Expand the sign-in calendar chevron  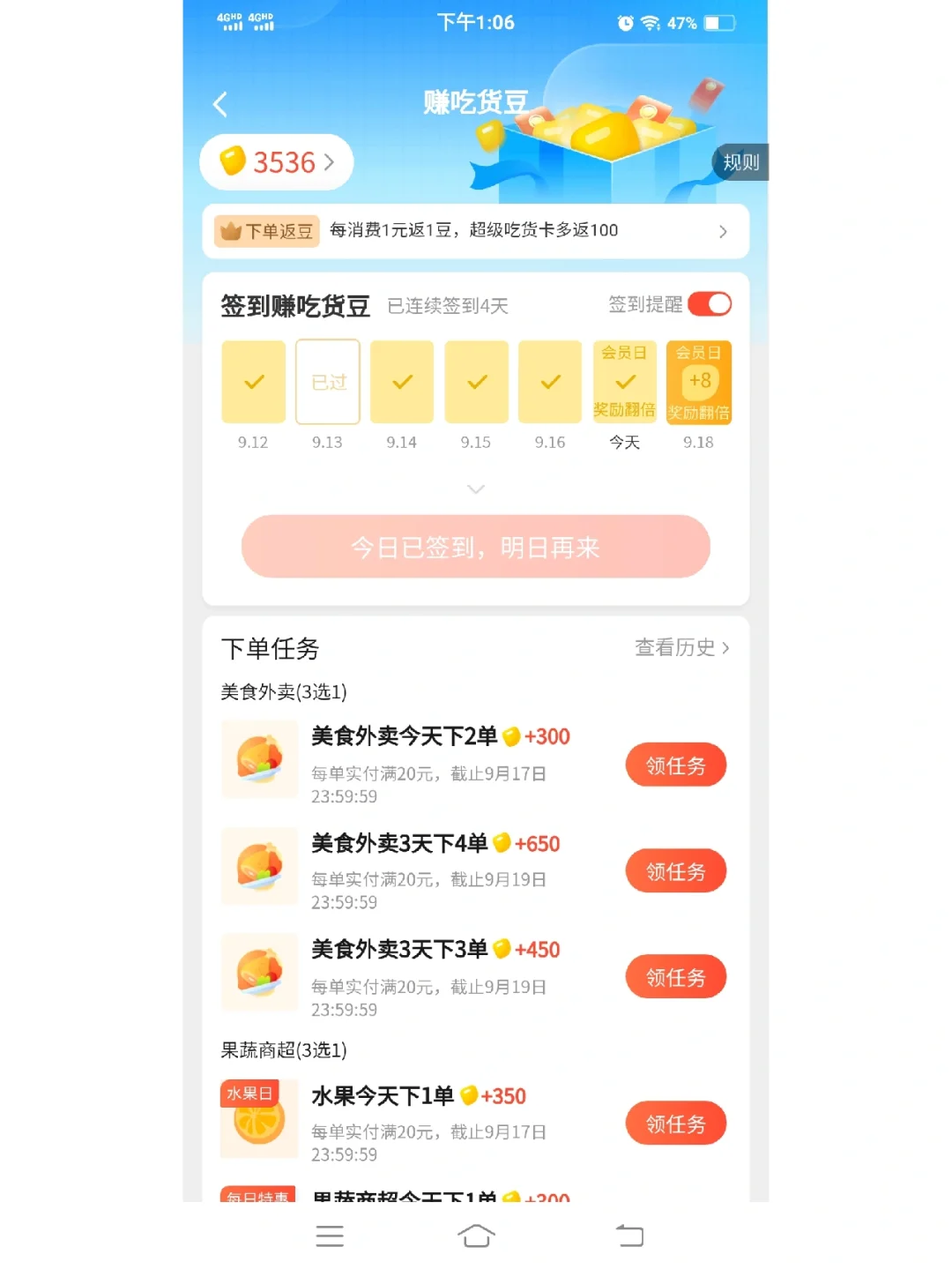point(475,489)
